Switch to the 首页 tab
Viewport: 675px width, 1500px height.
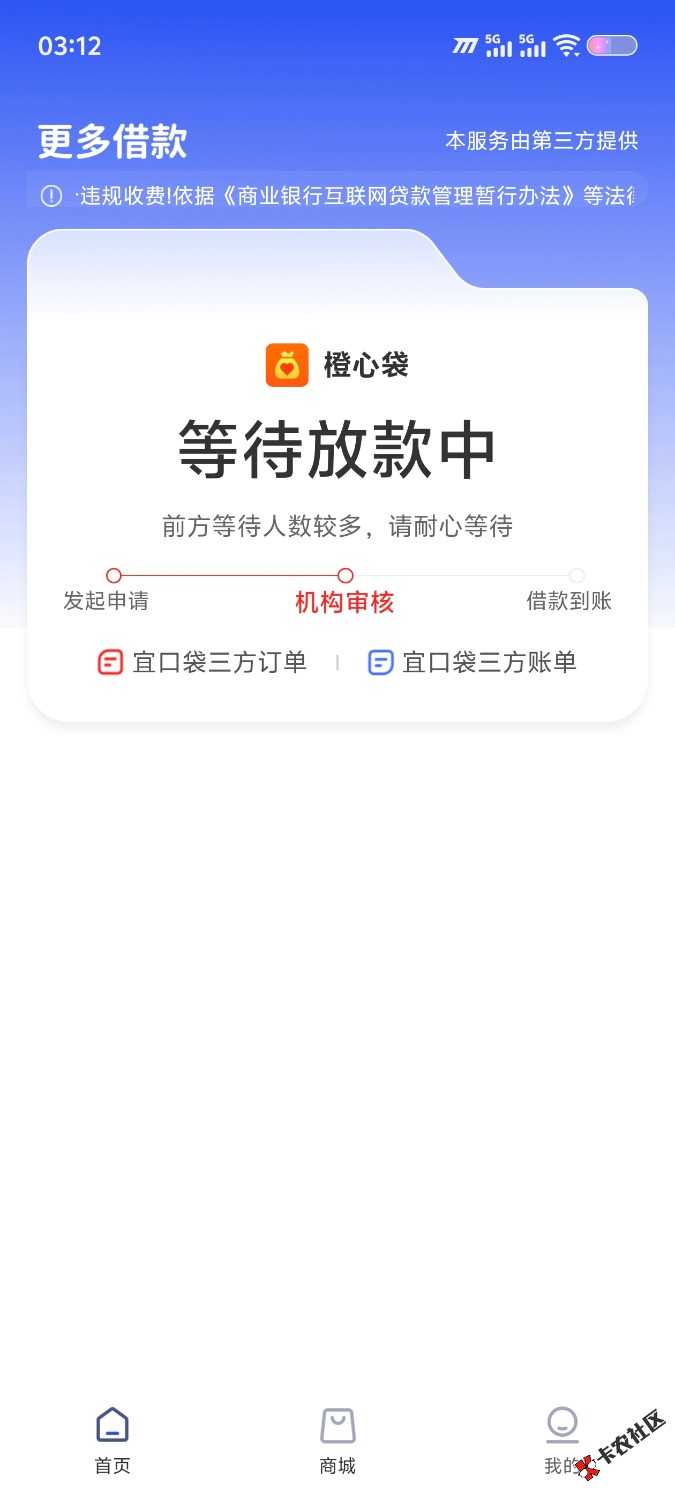(x=112, y=1440)
